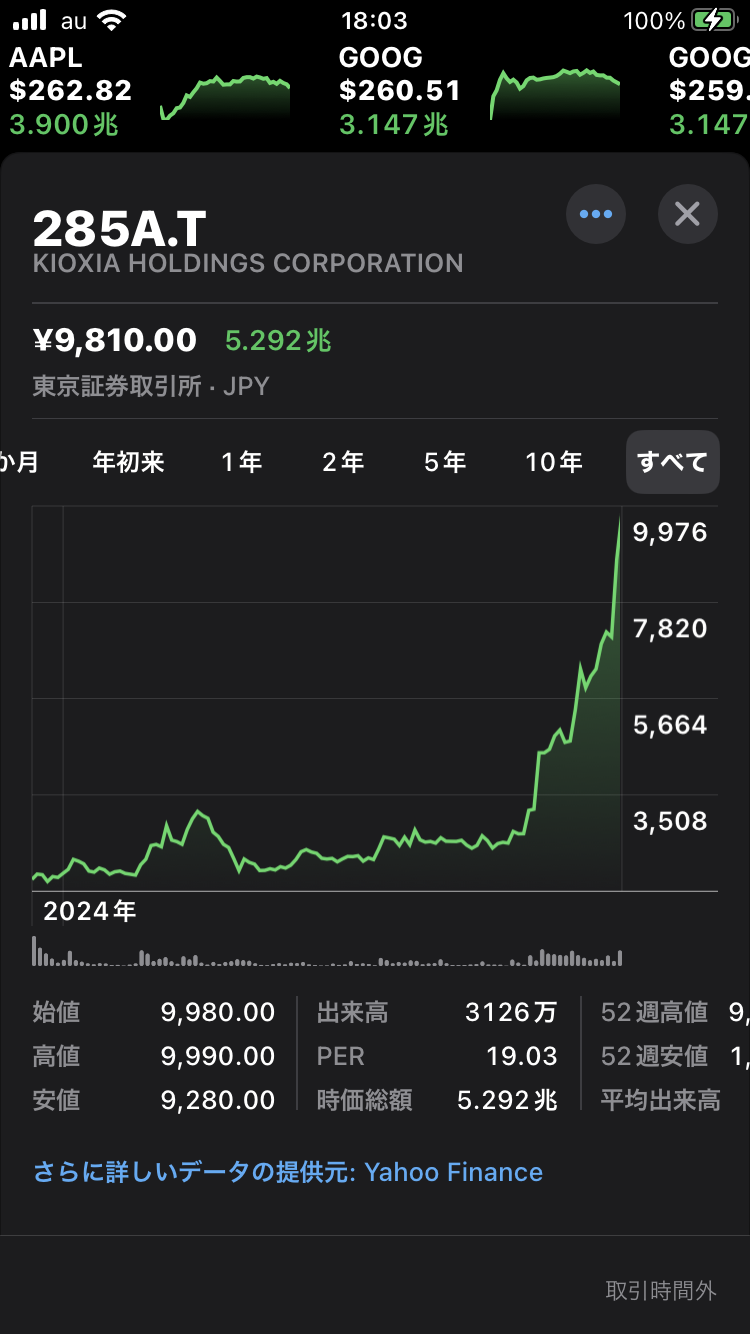Select the 1年 chart range
The image size is (750, 1334).
[241, 462]
